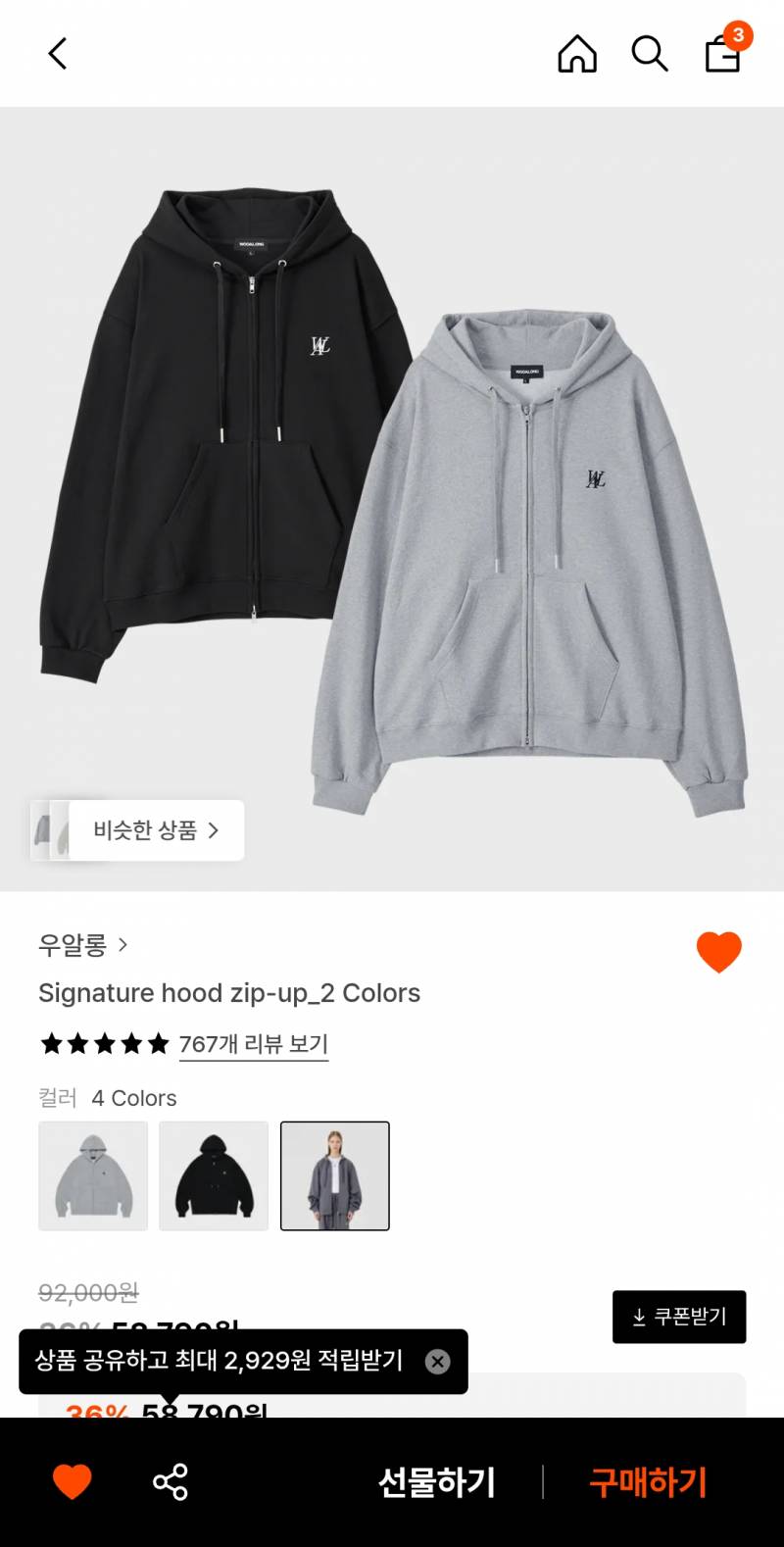The image size is (784, 1547).
Task: Select the charcoal model color thumbnail
Action: (x=335, y=1175)
